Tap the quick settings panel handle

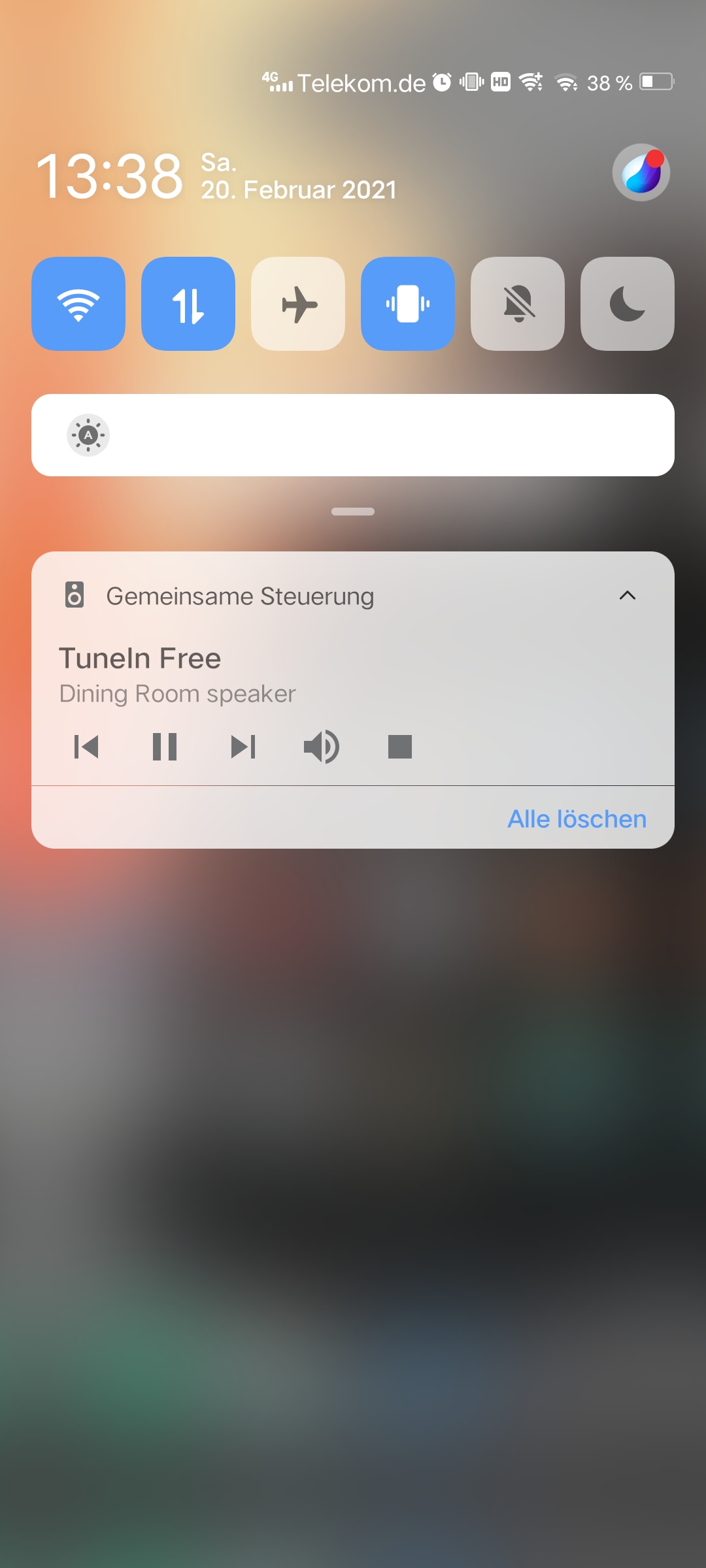(353, 512)
